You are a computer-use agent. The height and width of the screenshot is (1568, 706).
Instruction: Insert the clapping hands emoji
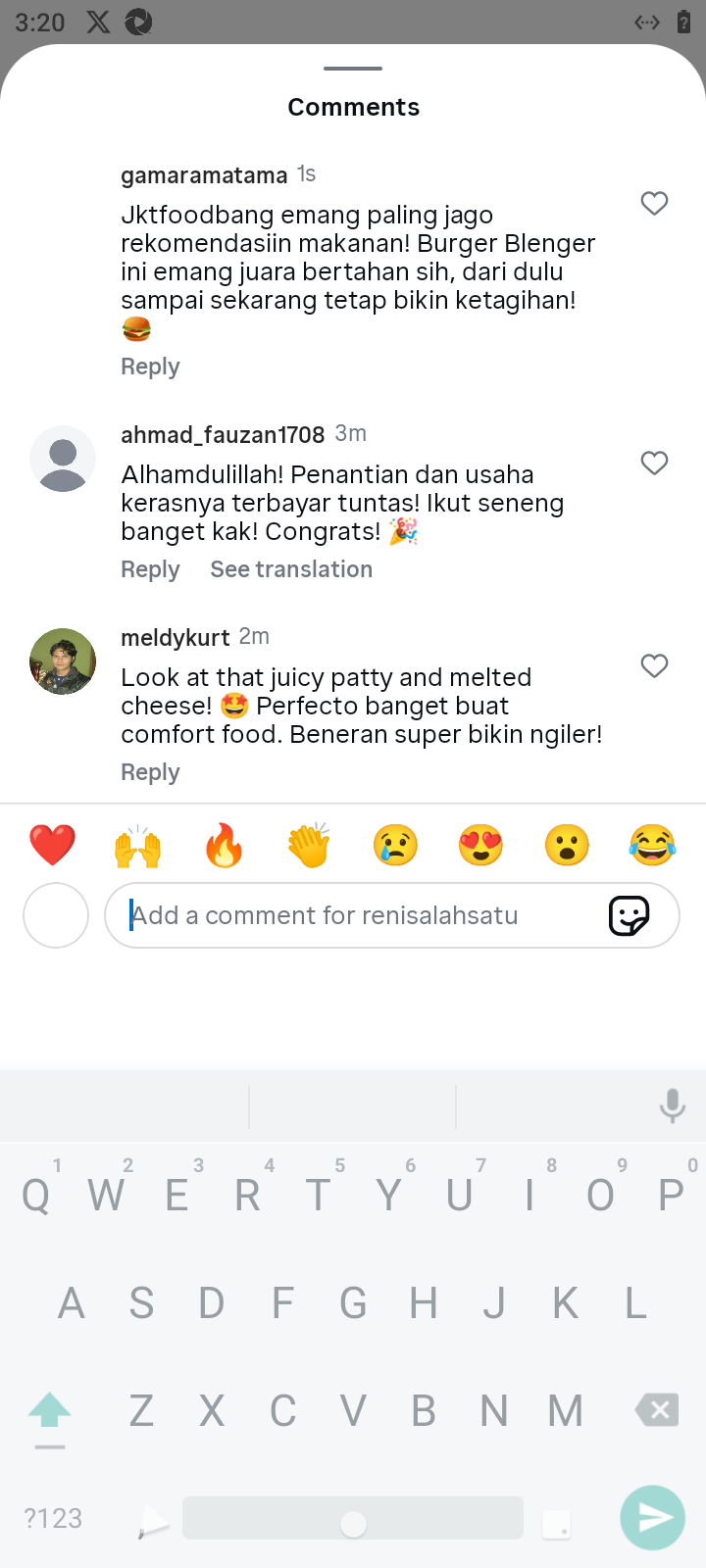(309, 845)
